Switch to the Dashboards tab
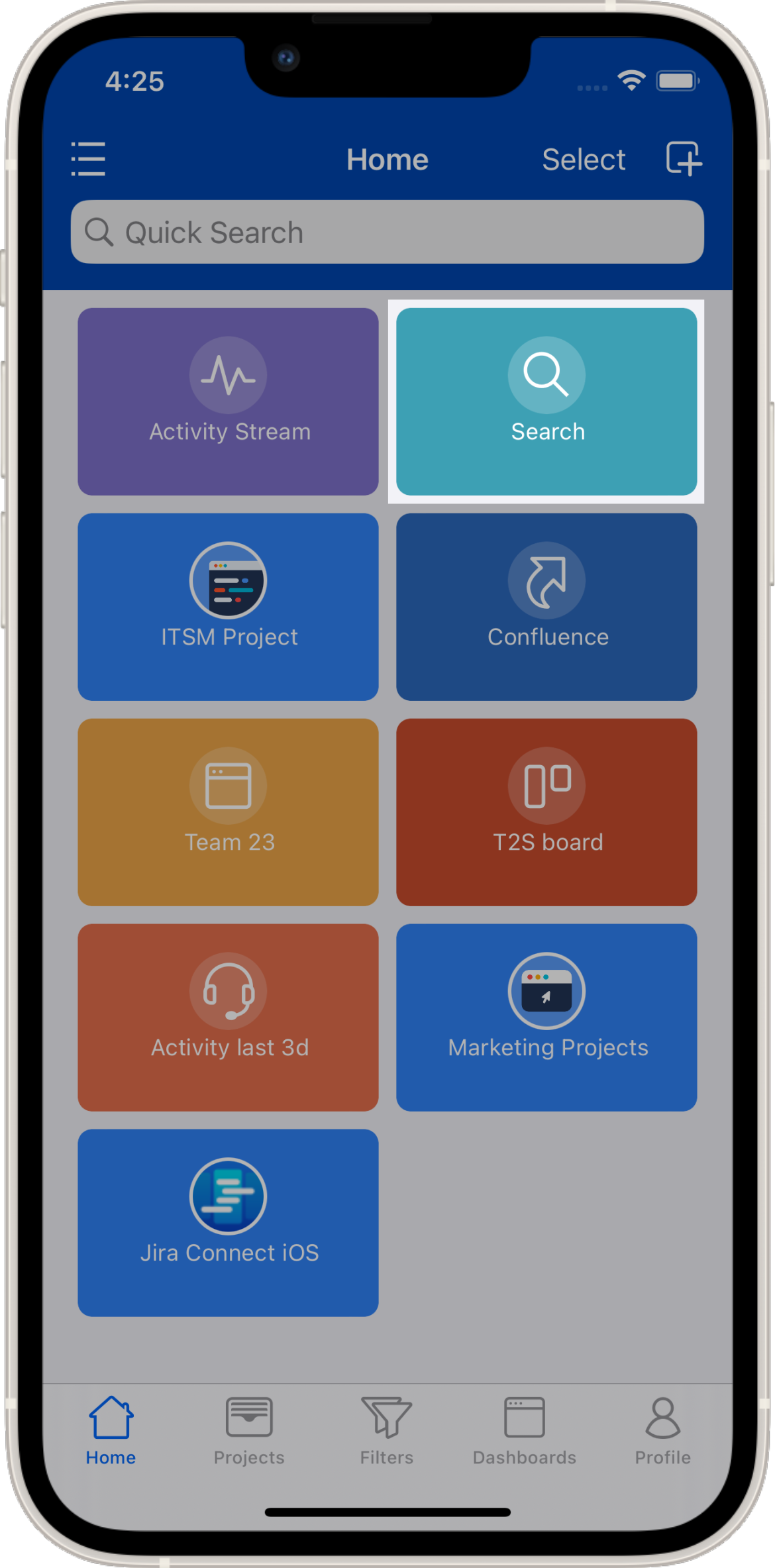The width and height of the screenshot is (775, 1568). point(525,1431)
